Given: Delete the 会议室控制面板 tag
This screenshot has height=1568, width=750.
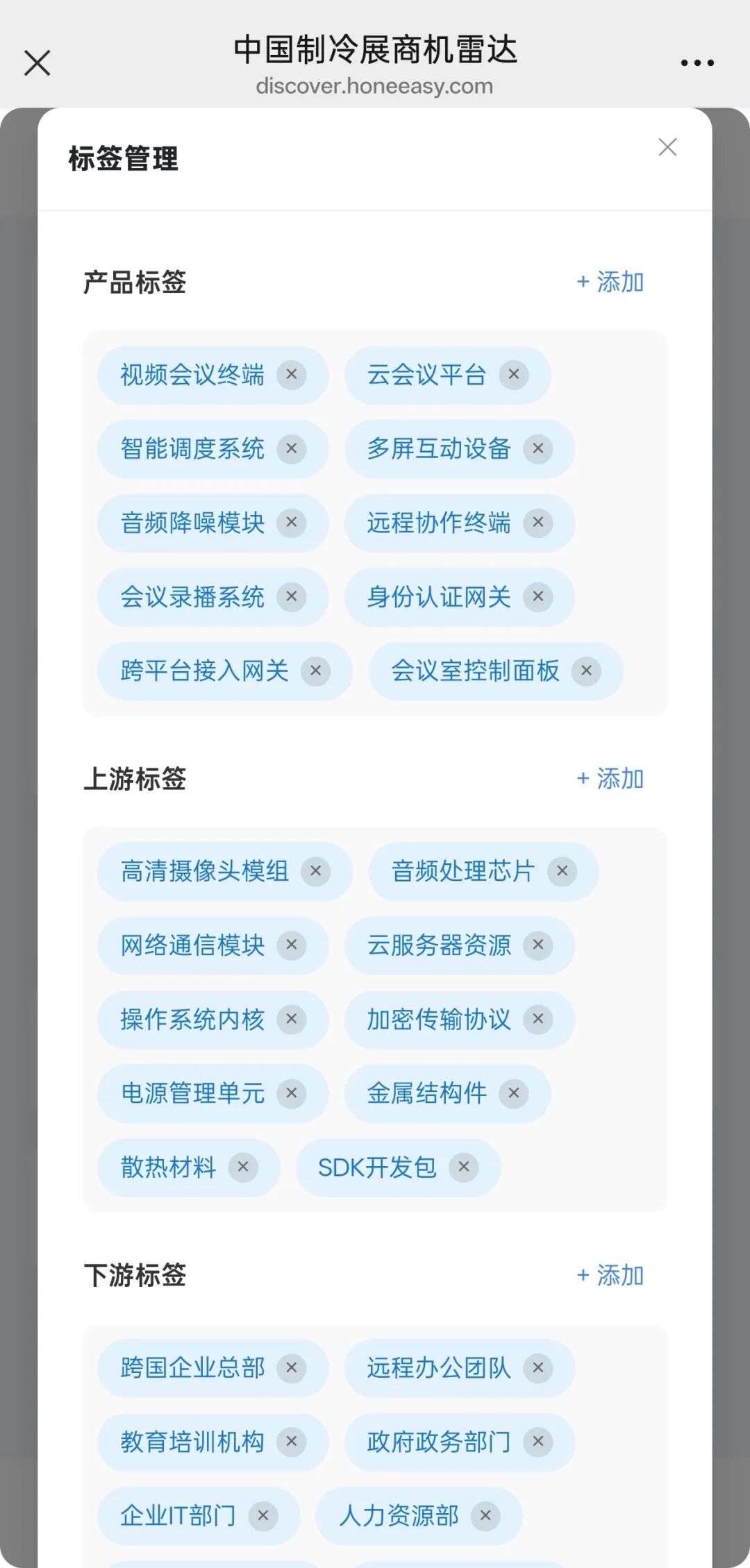Looking at the screenshot, I should click(x=586, y=671).
